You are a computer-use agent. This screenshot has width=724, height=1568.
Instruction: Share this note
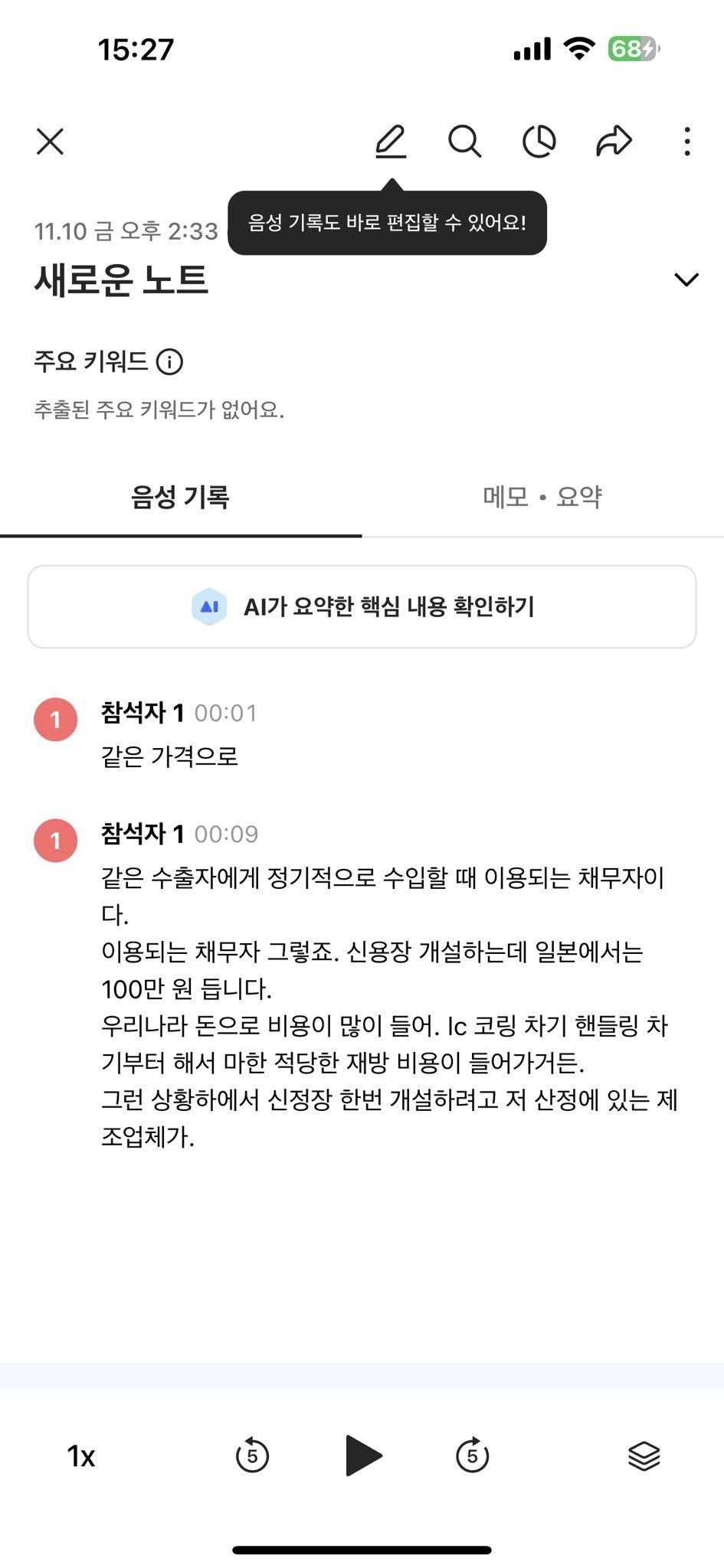[x=614, y=142]
